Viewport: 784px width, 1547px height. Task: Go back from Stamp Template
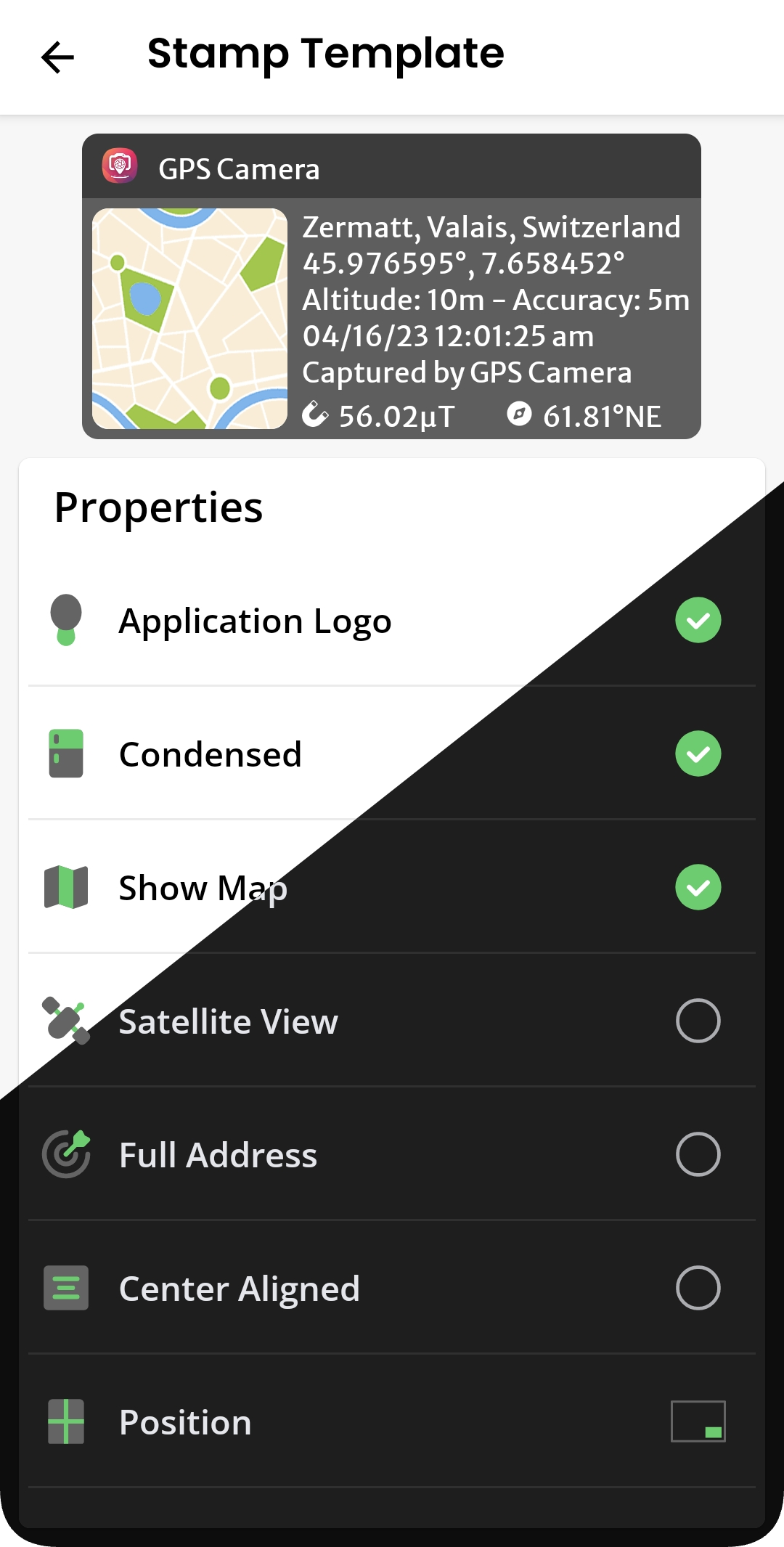[x=58, y=57]
